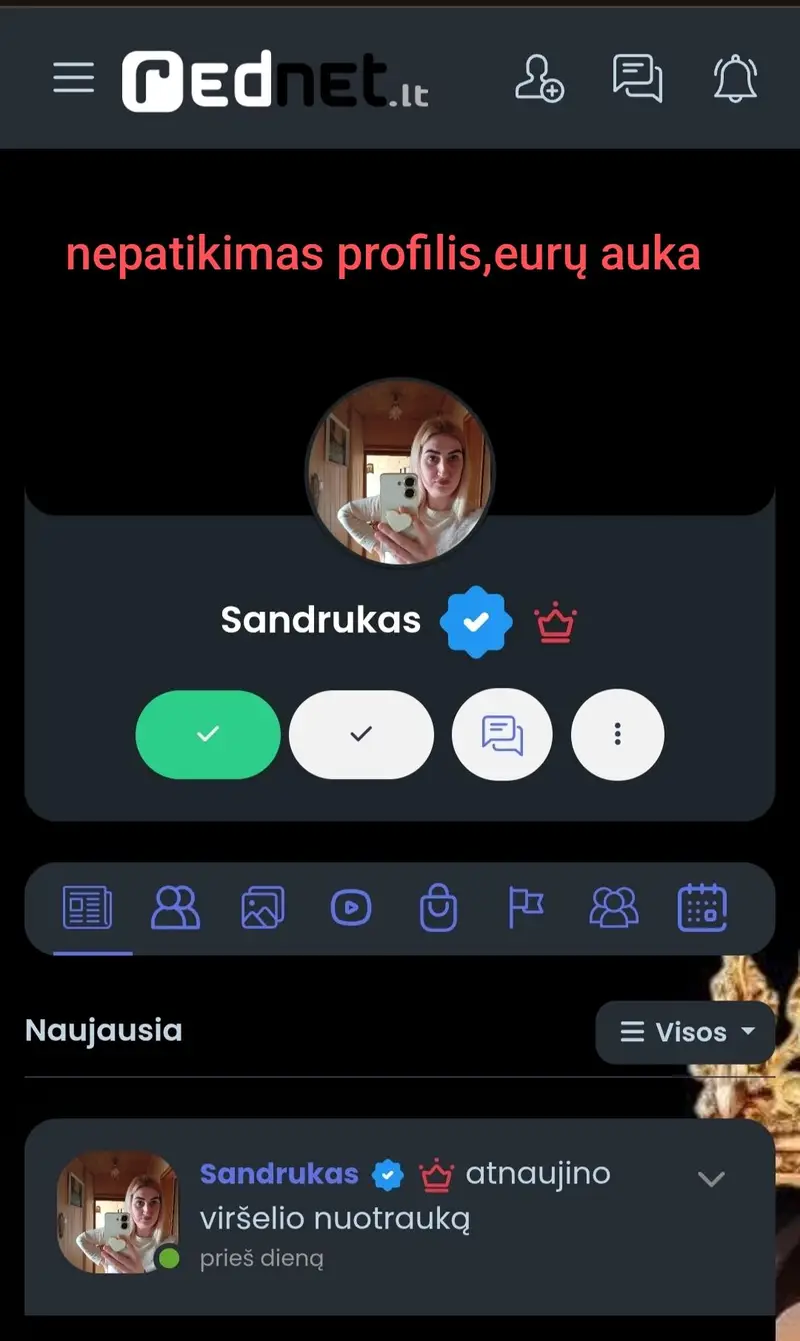Switch to the videos tab
The width and height of the screenshot is (800, 1341).
coord(351,908)
